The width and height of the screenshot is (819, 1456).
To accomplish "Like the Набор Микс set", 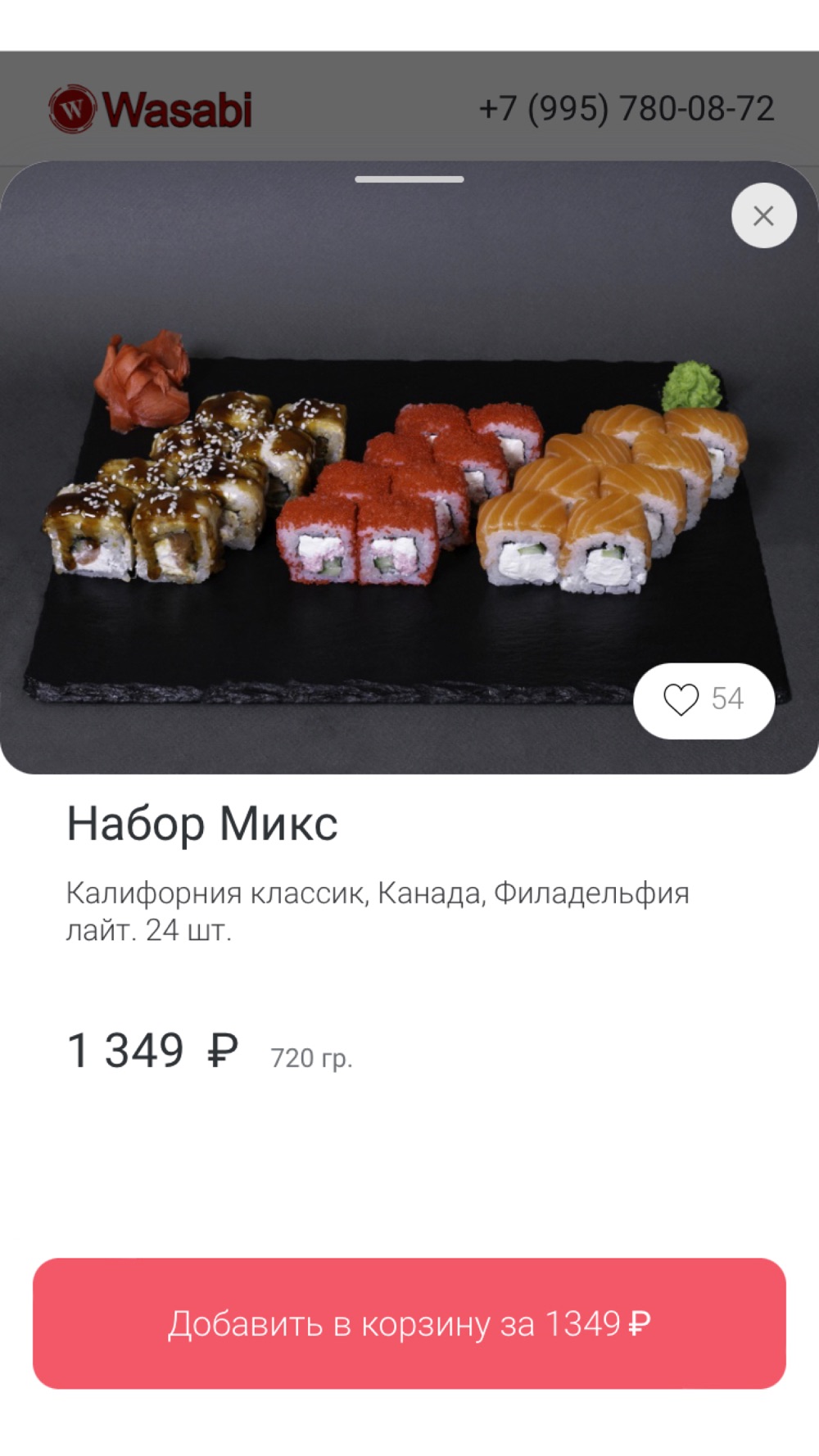I will coord(704,700).
